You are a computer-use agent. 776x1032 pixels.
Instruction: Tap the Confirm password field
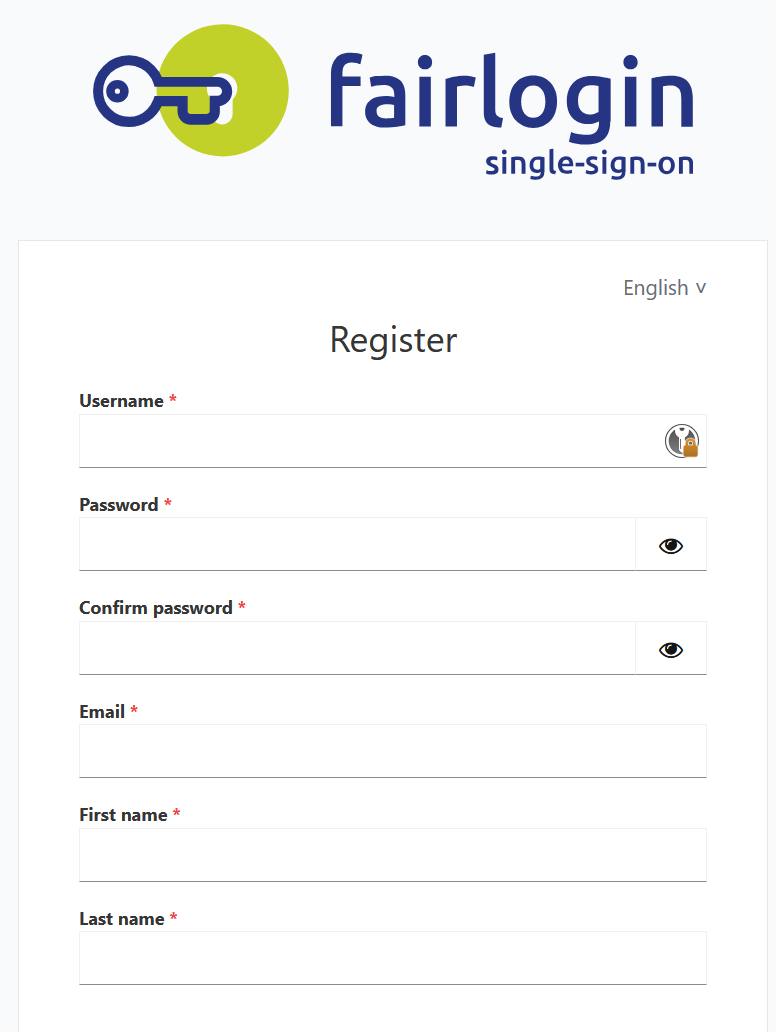[x=357, y=648]
